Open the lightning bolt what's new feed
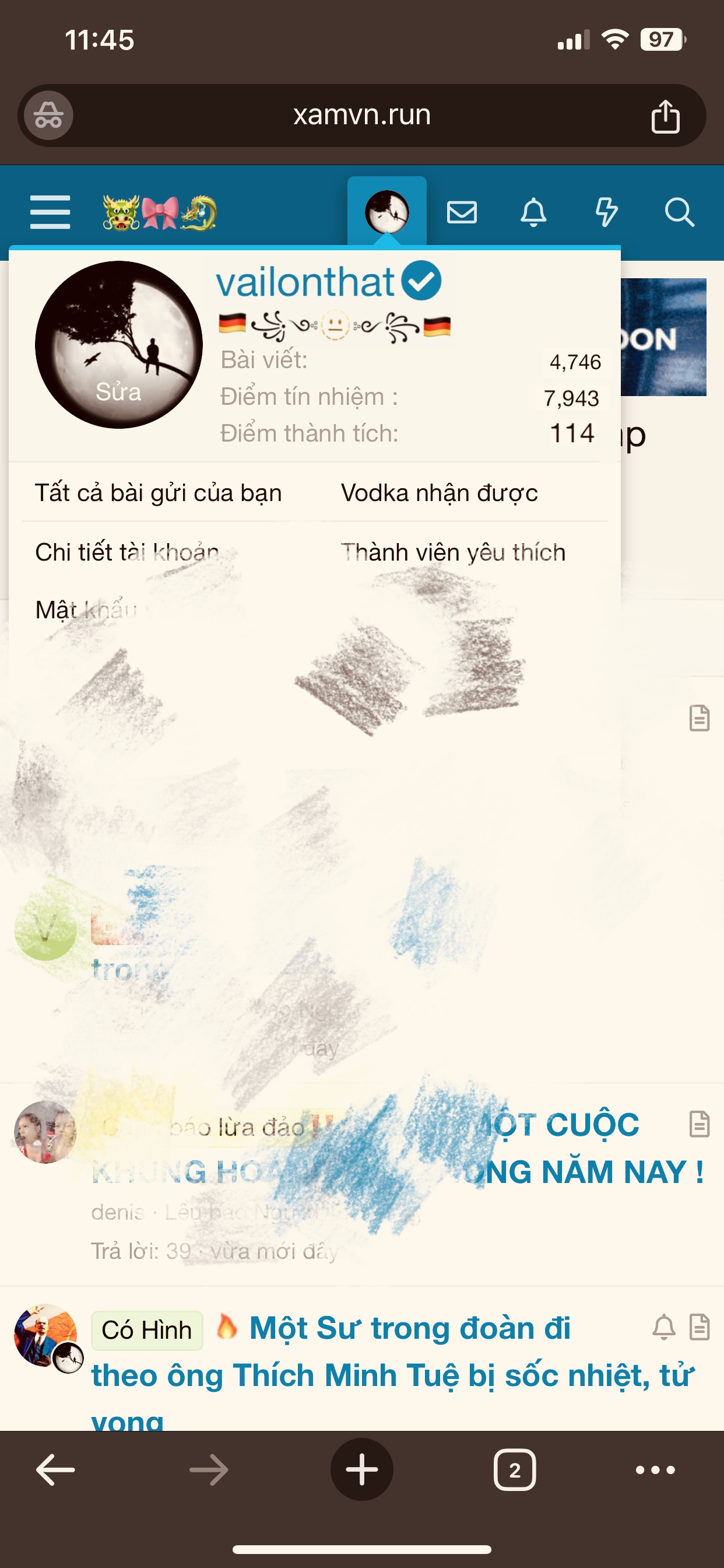Viewport: 724px width, 1568px height. 606,212
